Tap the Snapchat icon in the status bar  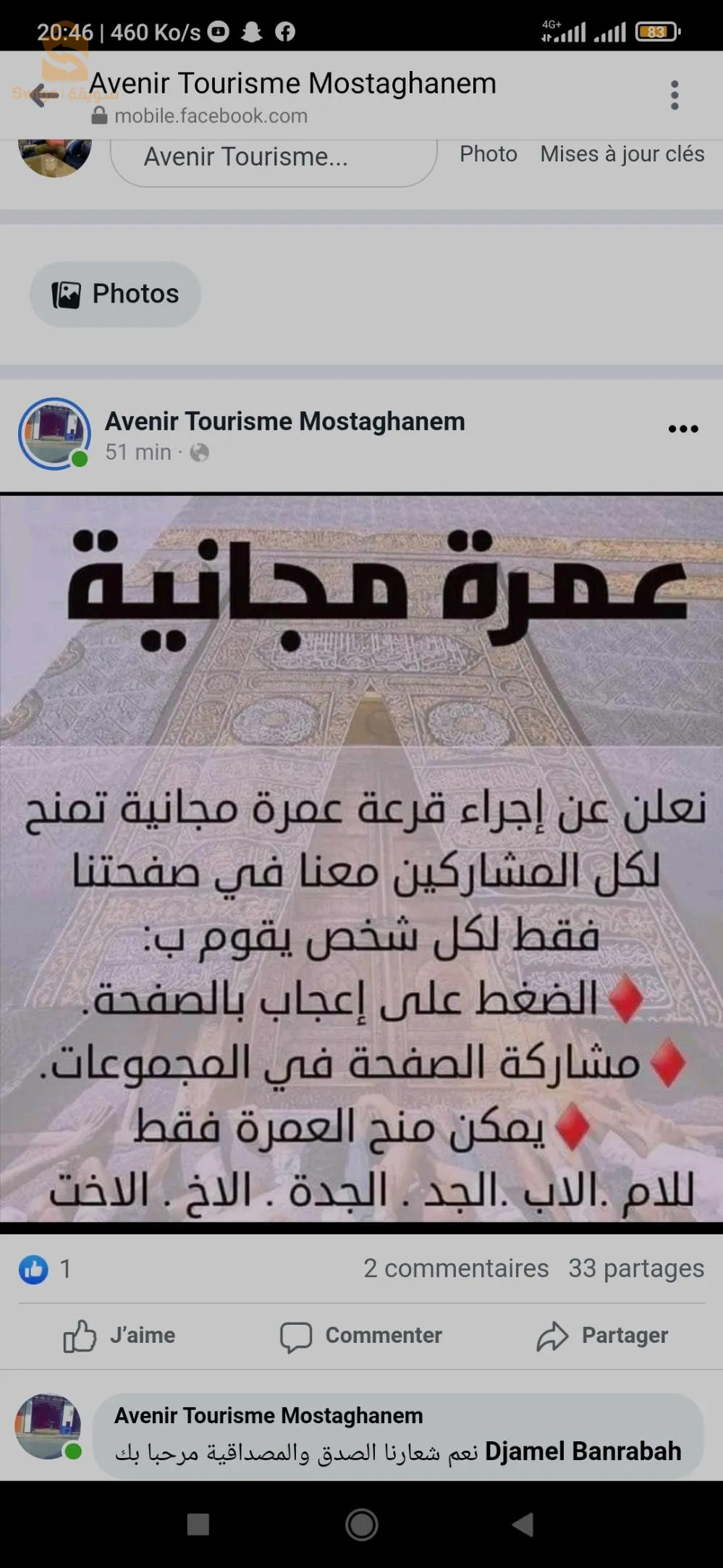251,31
